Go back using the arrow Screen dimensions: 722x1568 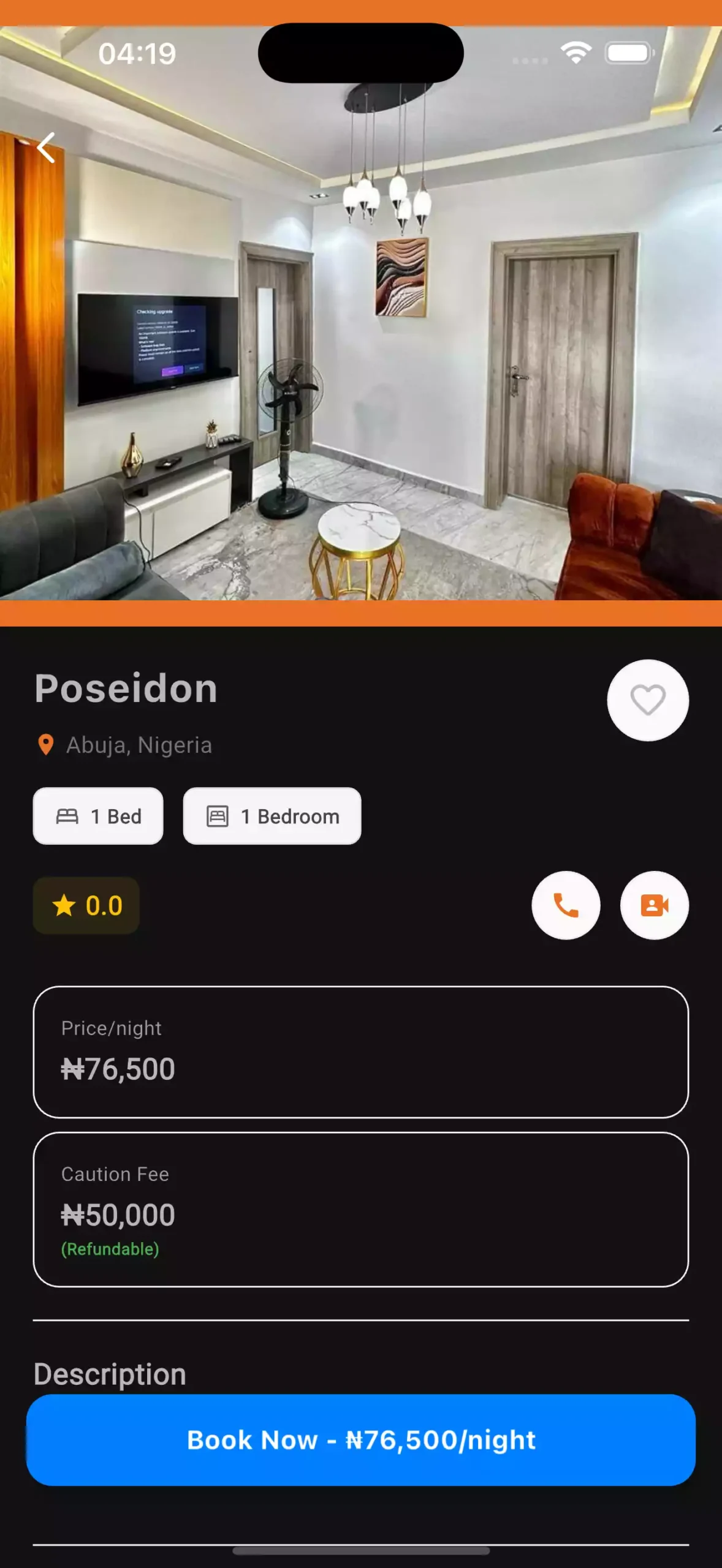coord(47,148)
